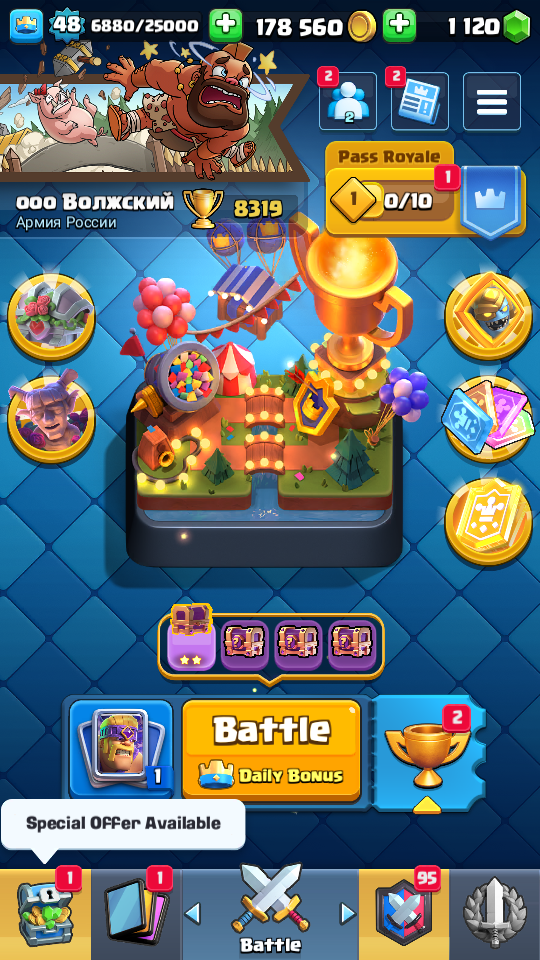The height and width of the screenshot is (960, 540).
Task: Start a match with the Battle button
Action: 272,751
